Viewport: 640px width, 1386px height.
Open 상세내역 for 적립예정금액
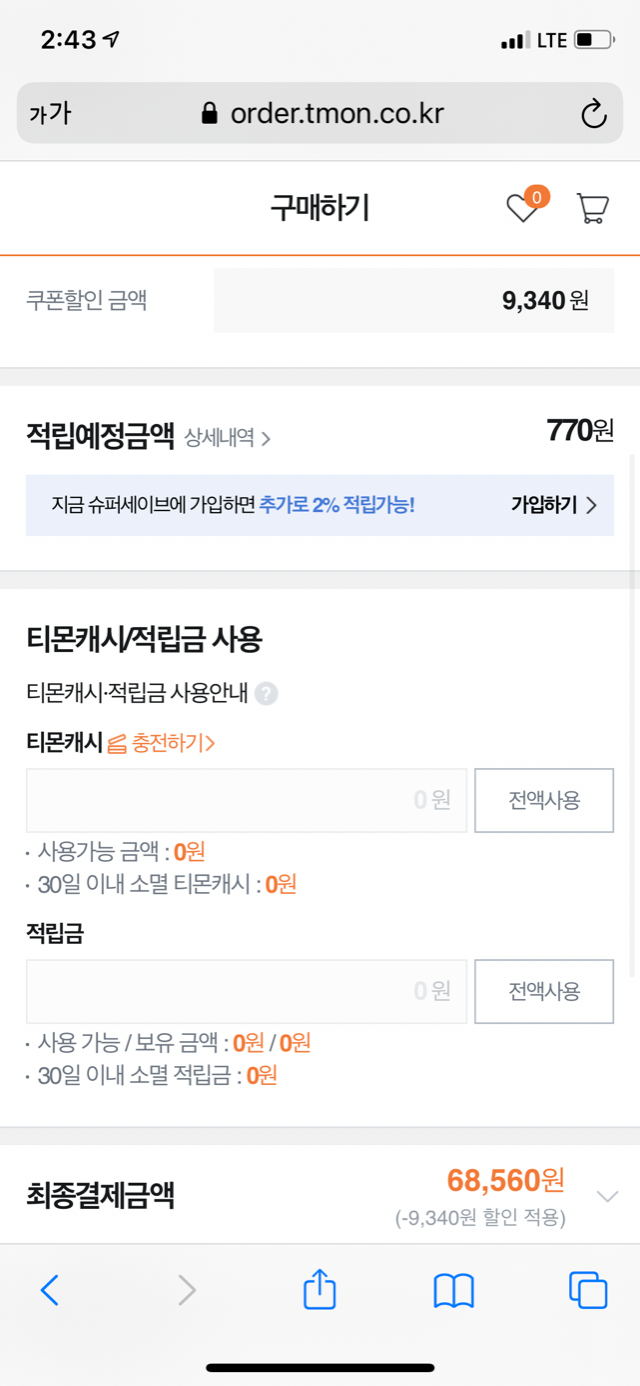pyautogui.click(x=227, y=437)
